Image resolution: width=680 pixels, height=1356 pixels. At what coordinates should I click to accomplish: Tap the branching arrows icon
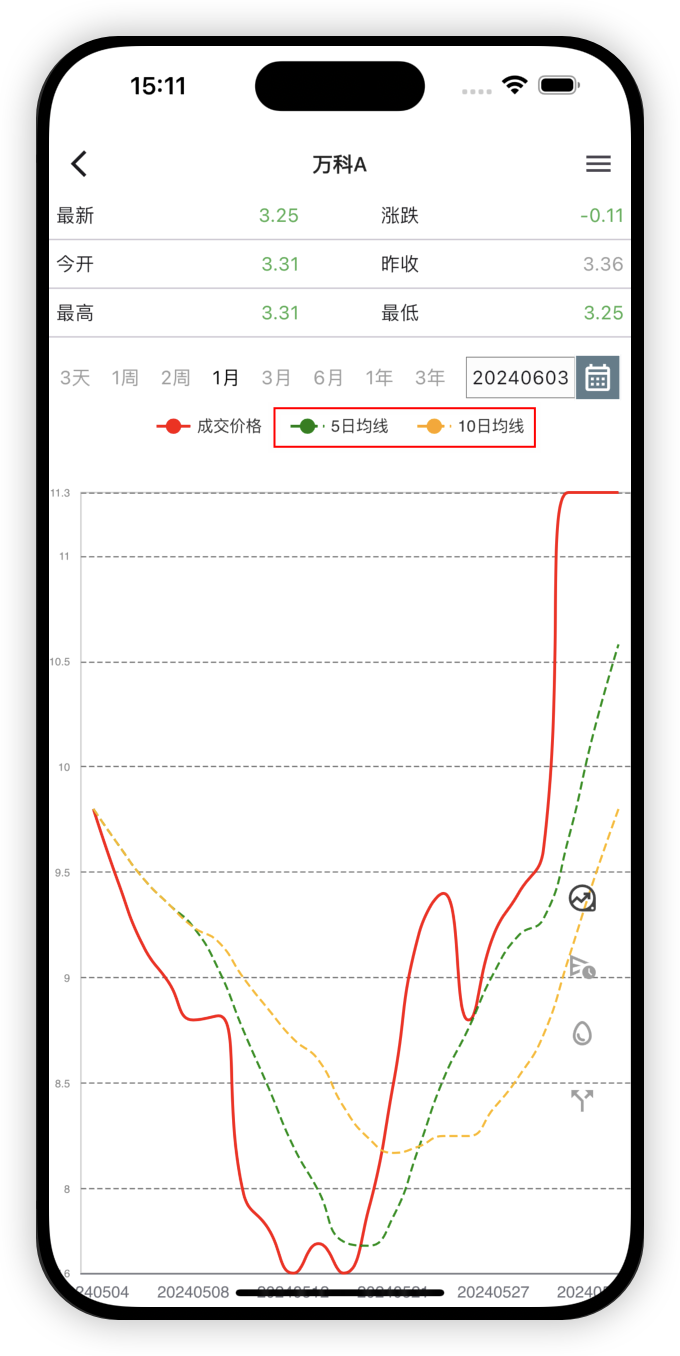click(582, 1101)
